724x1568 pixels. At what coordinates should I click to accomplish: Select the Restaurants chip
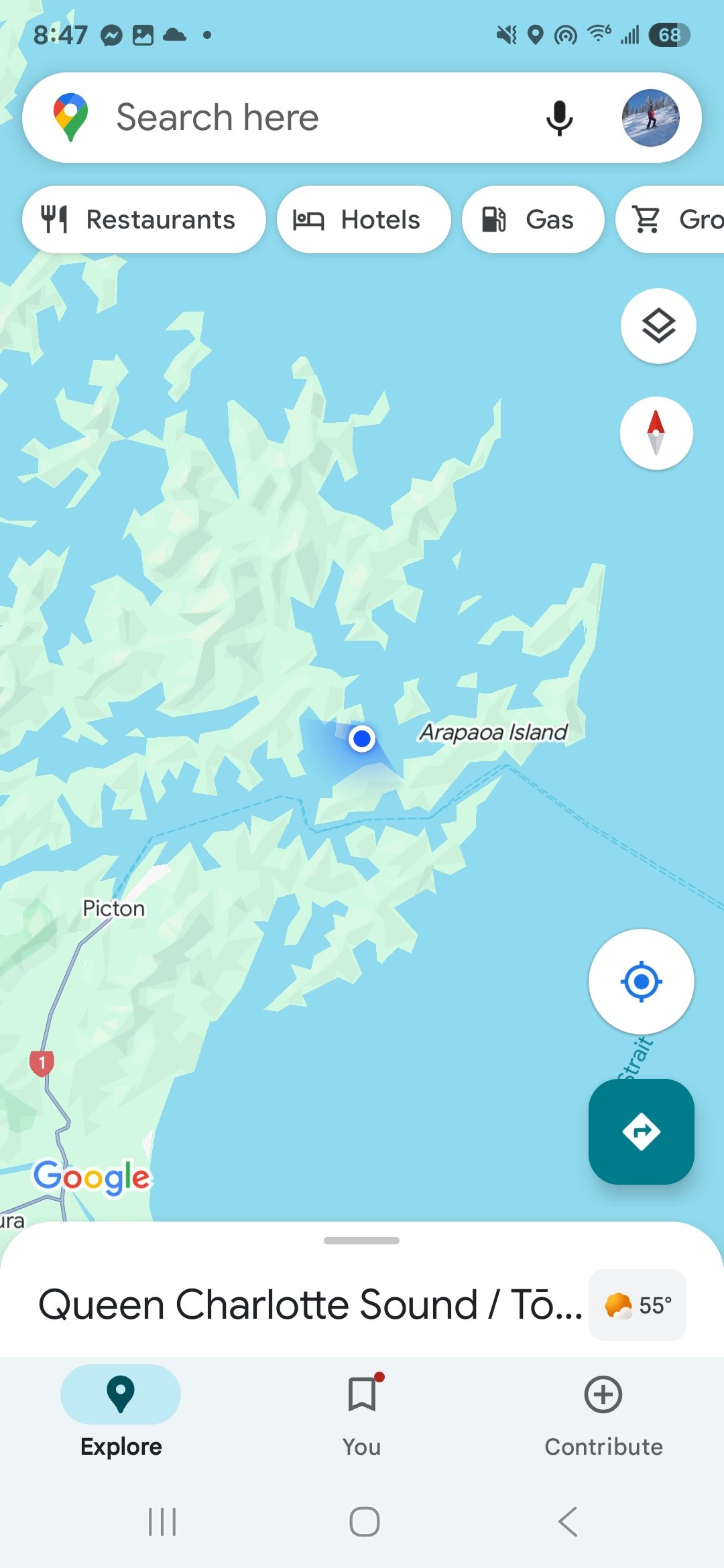click(x=143, y=220)
